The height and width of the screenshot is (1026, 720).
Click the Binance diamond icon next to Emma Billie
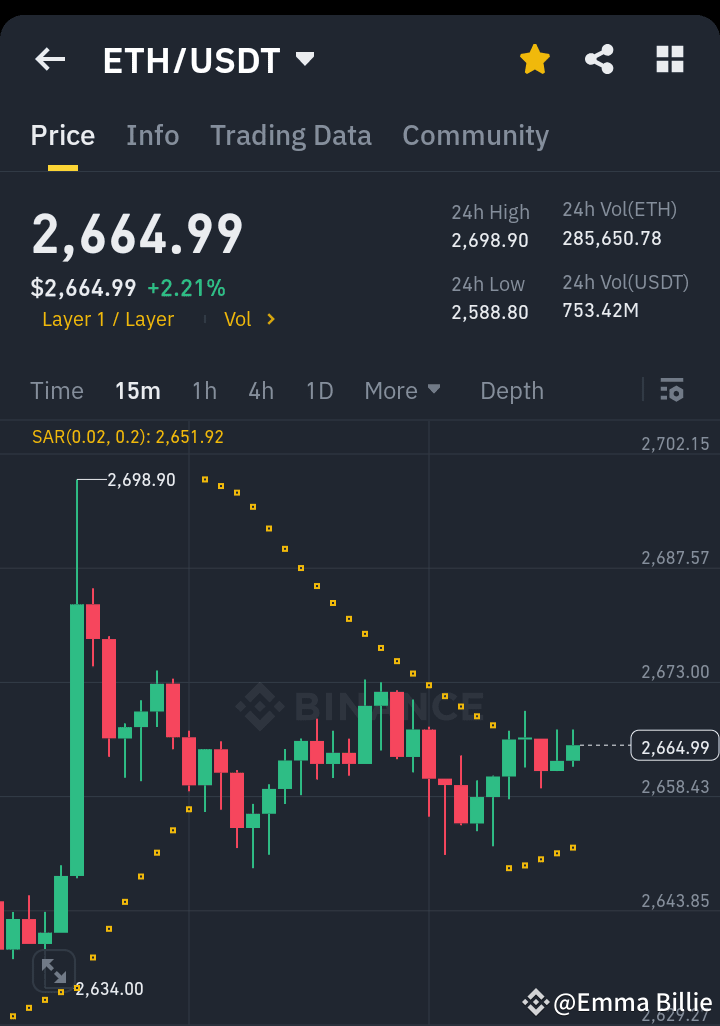coord(536,1002)
